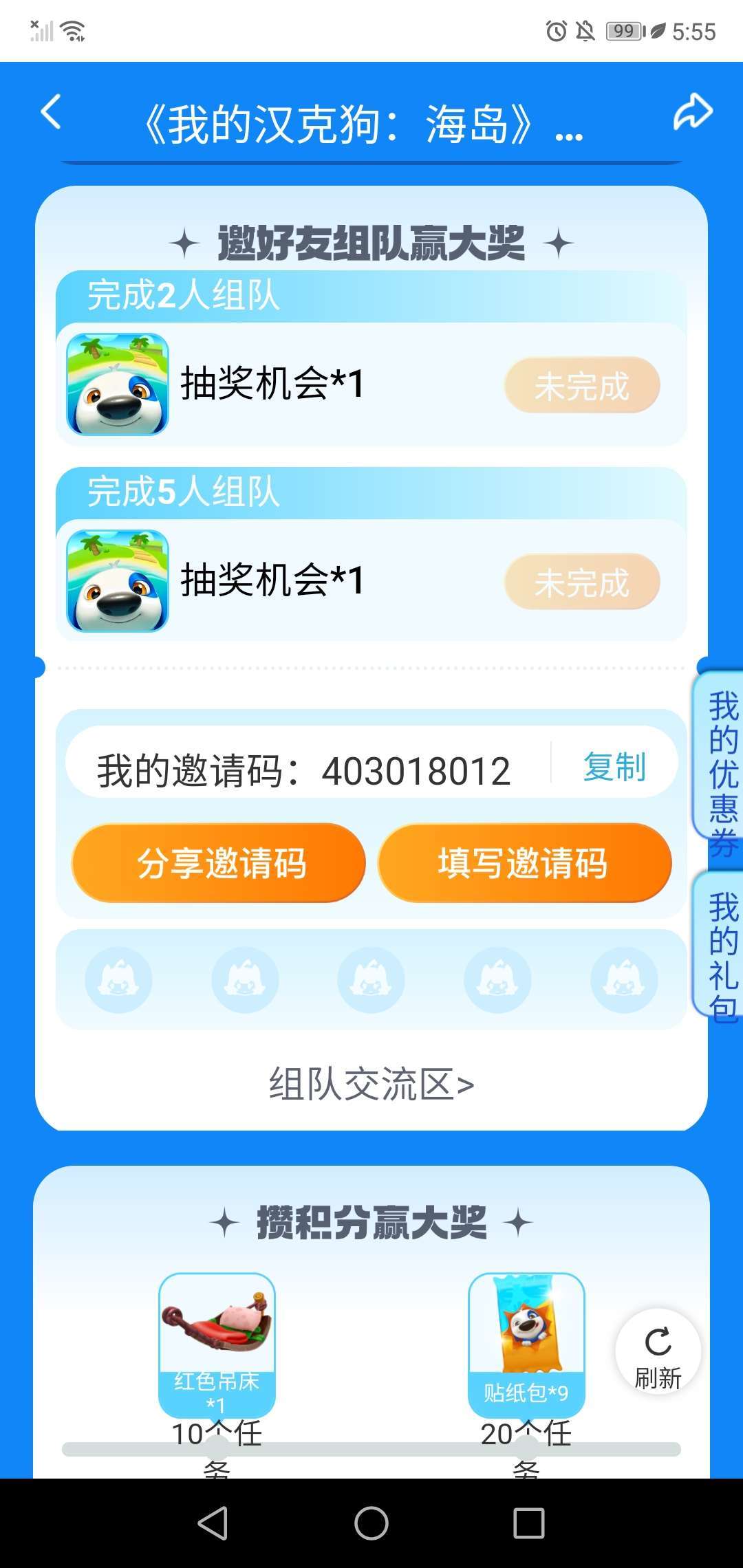View the 贴纸包*9 reward tile

(526, 1341)
